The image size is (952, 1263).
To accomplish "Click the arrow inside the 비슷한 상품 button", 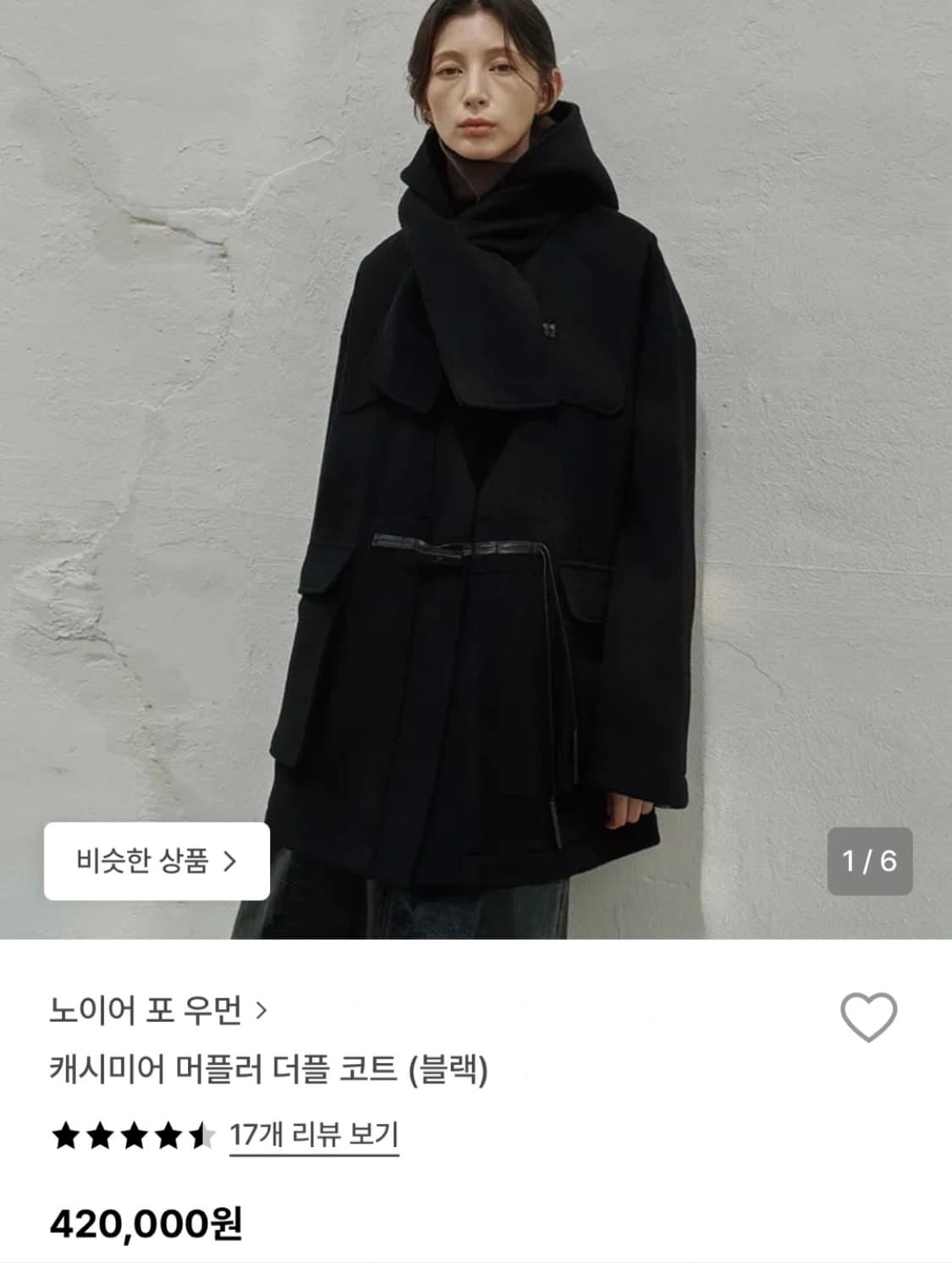I will [227, 863].
